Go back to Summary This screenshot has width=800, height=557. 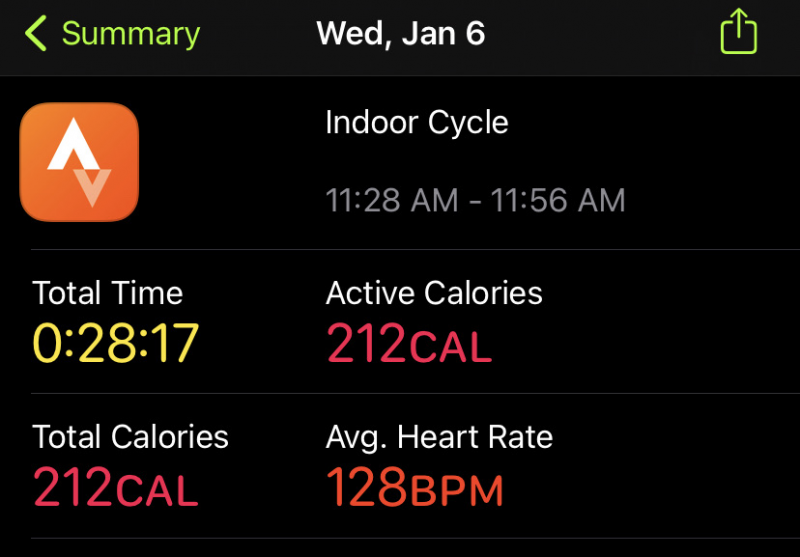tap(112, 34)
